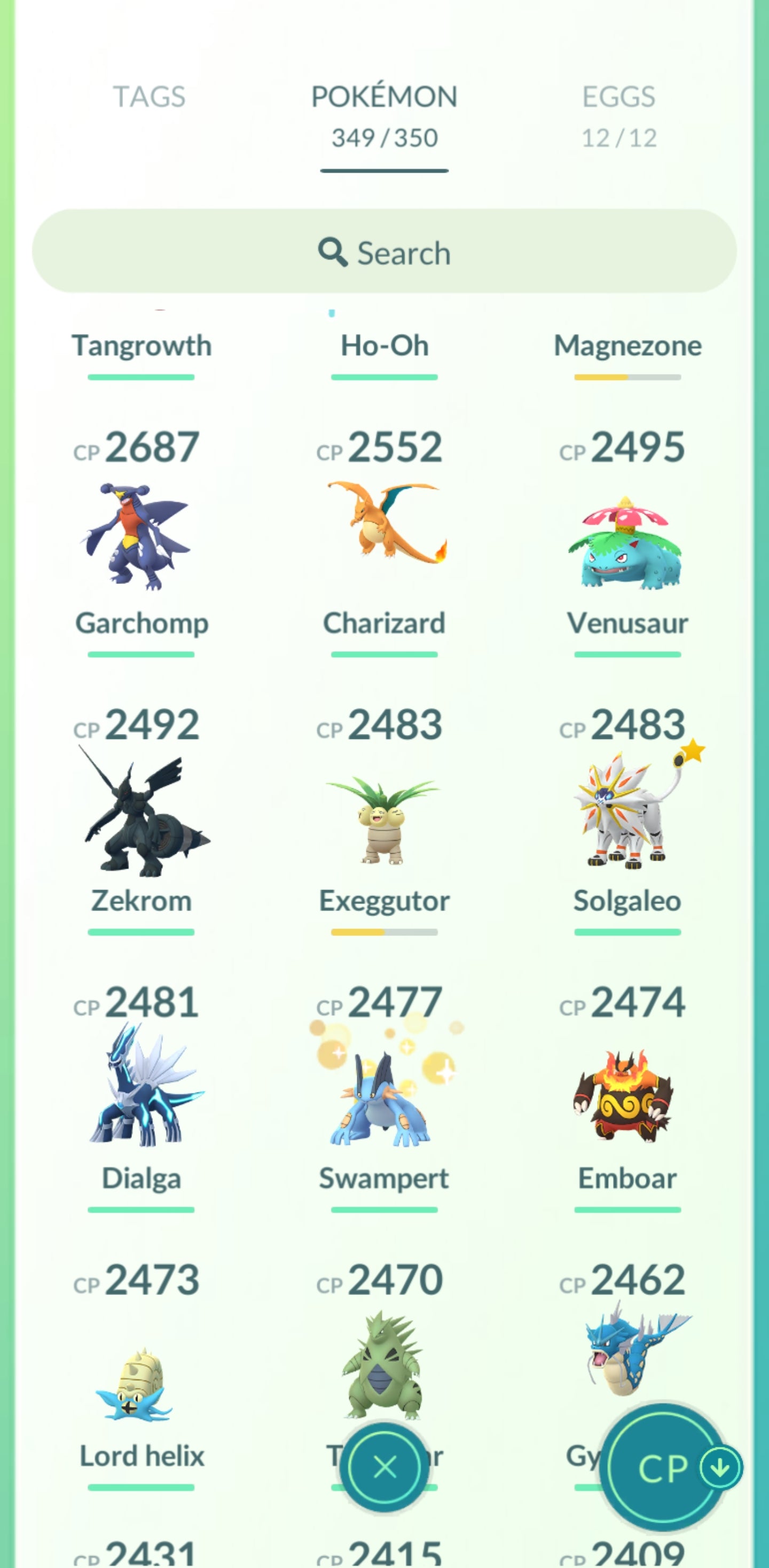
Task: Switch to the Tags tab
Action: click(149, 97)
